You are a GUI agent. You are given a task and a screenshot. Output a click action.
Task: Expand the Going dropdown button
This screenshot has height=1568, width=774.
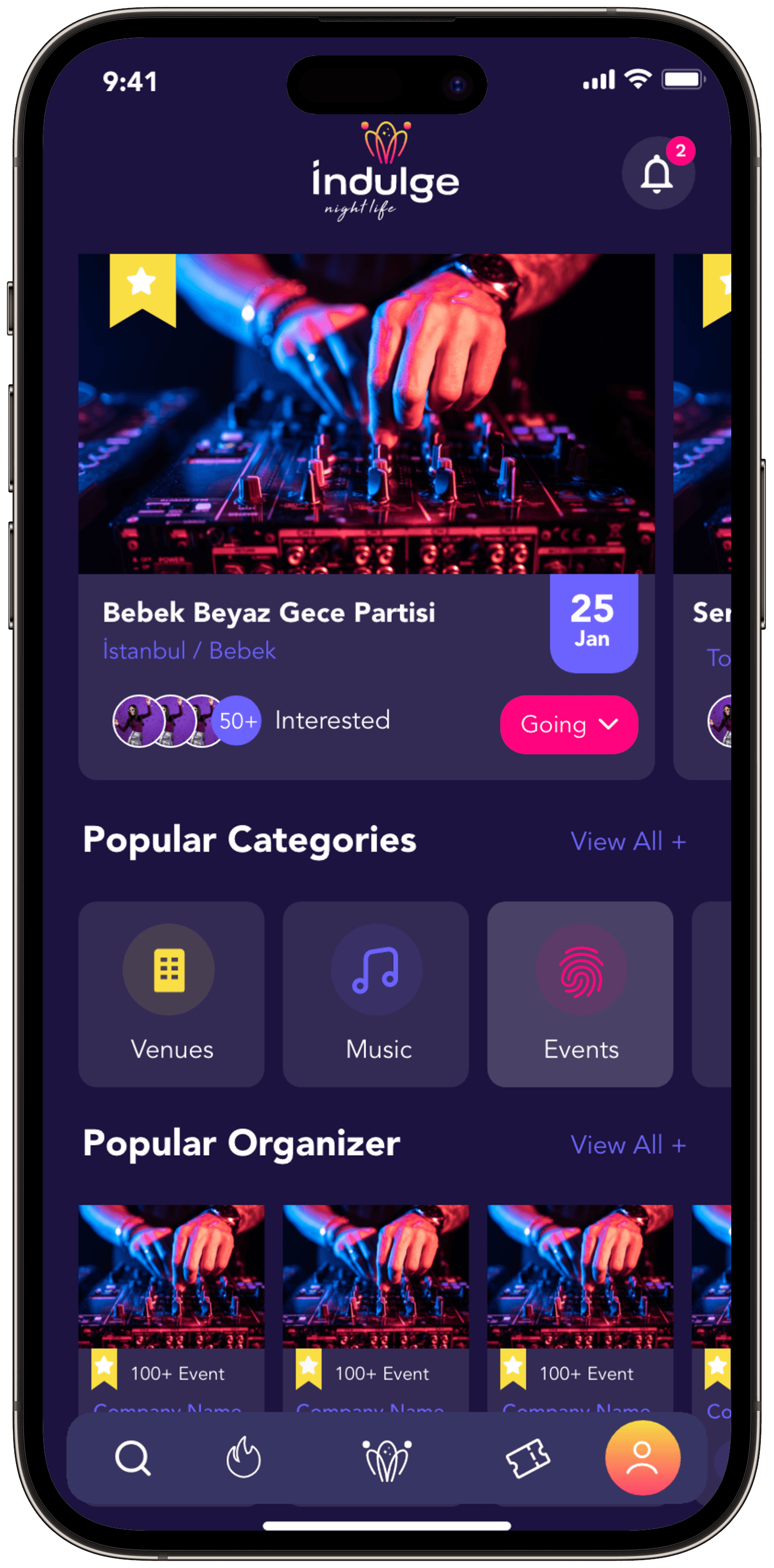pos(569,724)
